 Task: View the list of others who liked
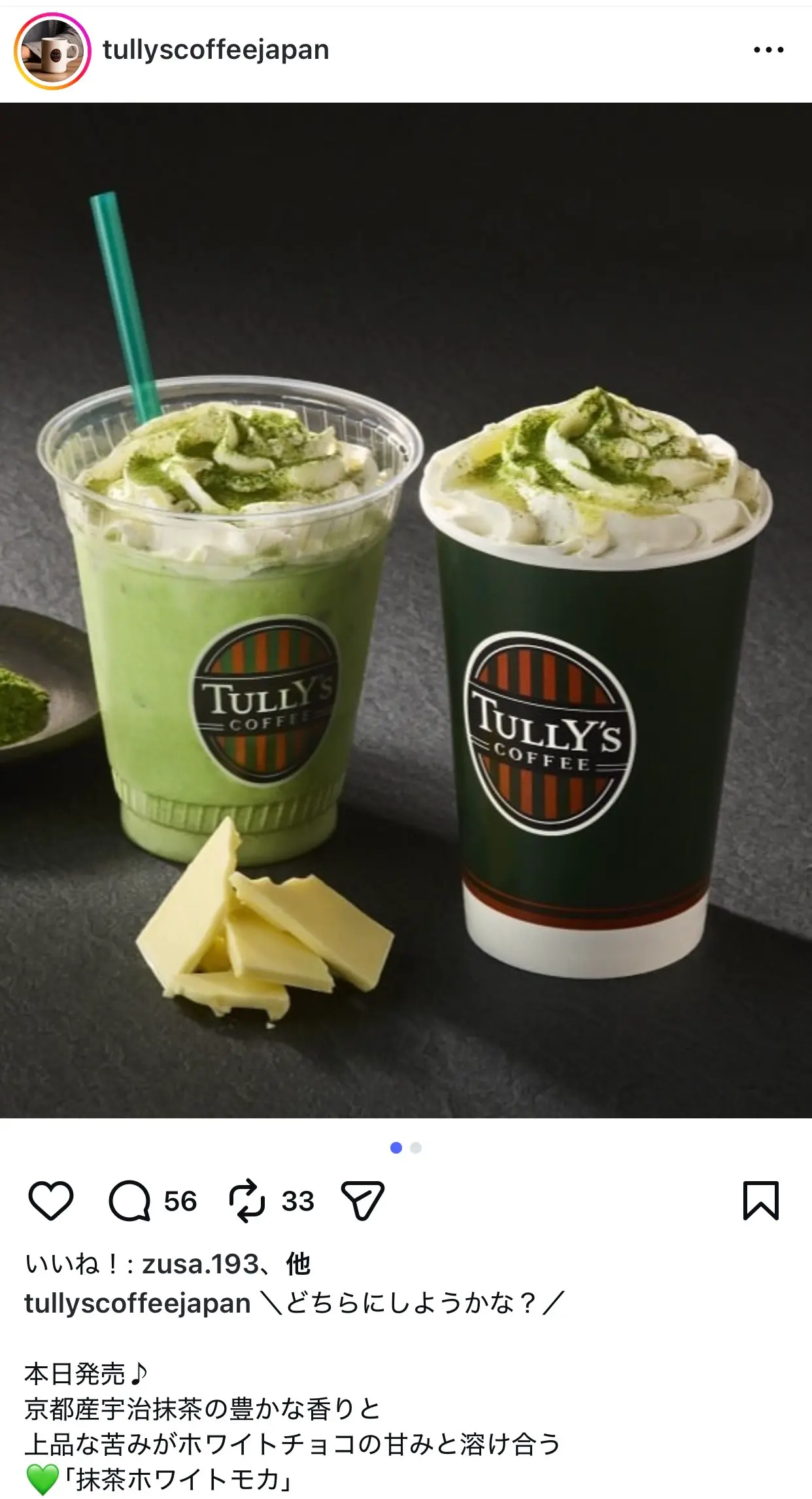click(298, 1264)
